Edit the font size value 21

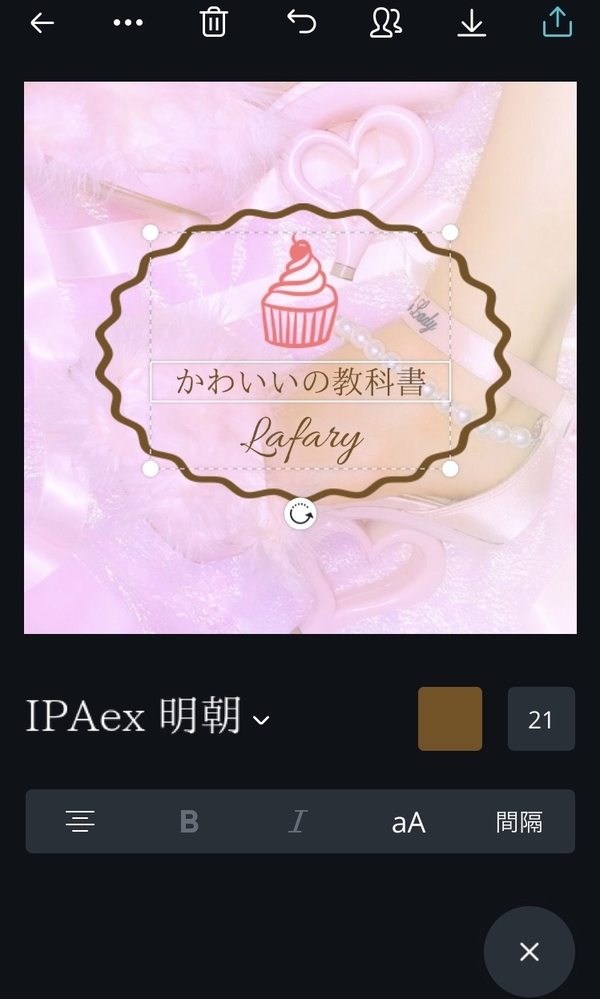pyautogui.click(x=540, y=719)
